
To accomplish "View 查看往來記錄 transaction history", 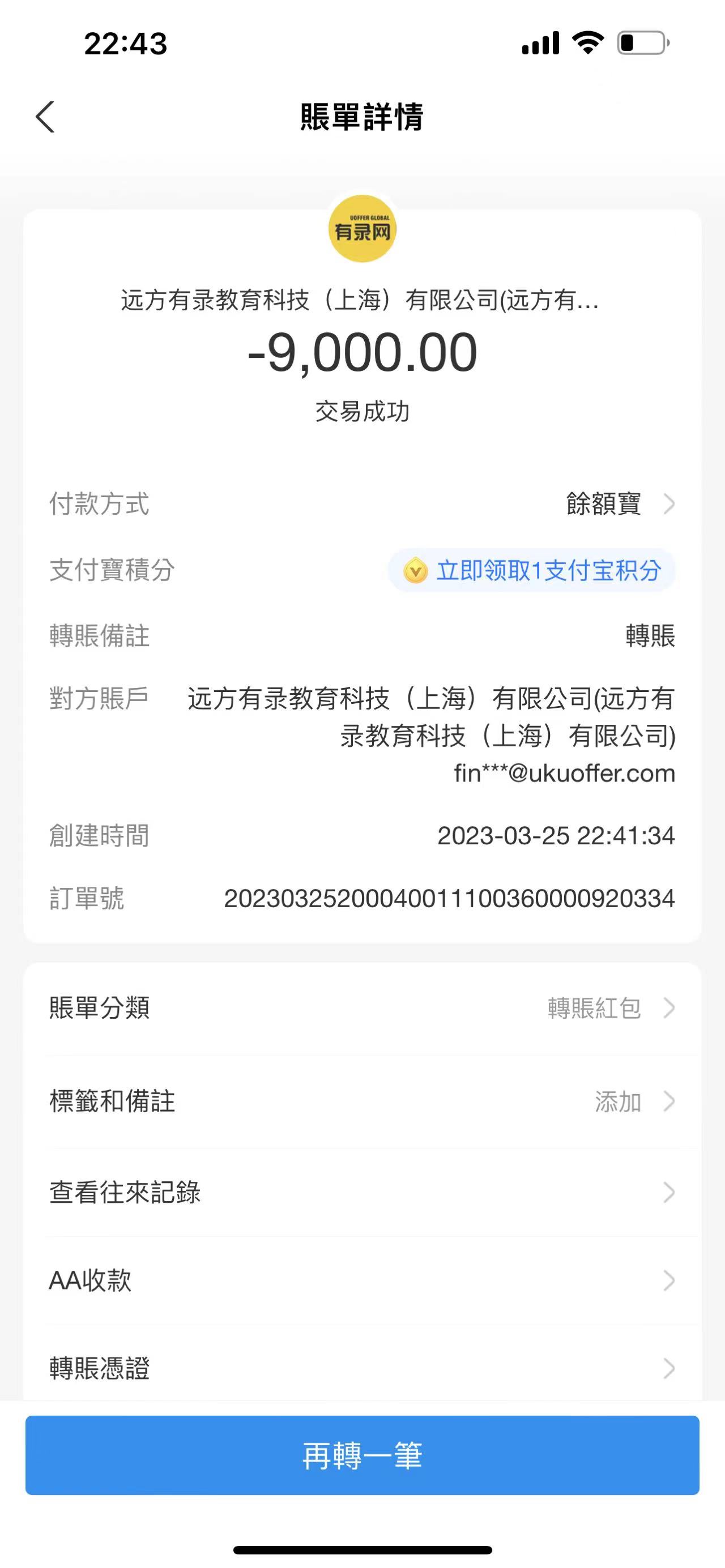I will coord(362,1193).
